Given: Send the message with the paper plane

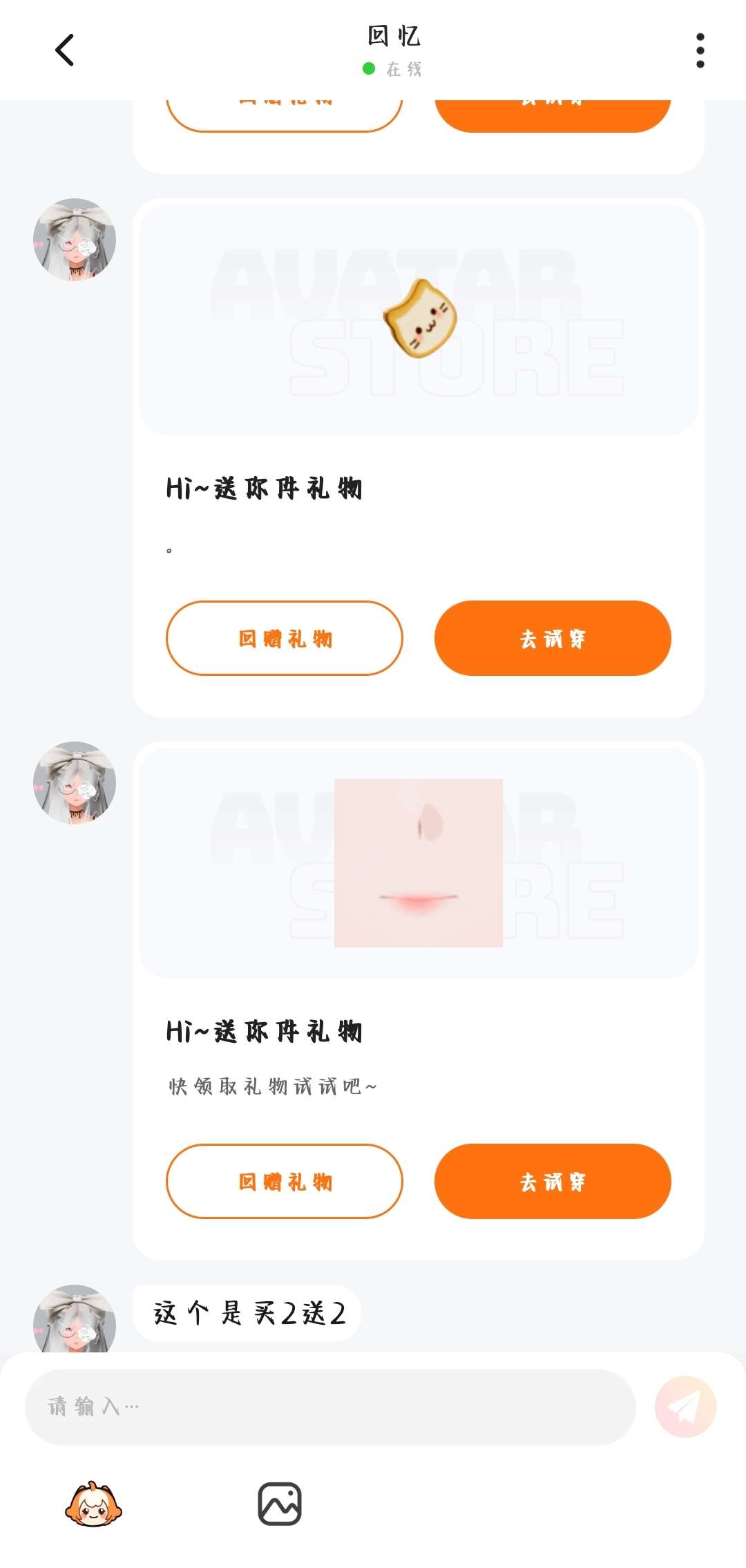Looking at the screenshot, I should (685, 1406).
